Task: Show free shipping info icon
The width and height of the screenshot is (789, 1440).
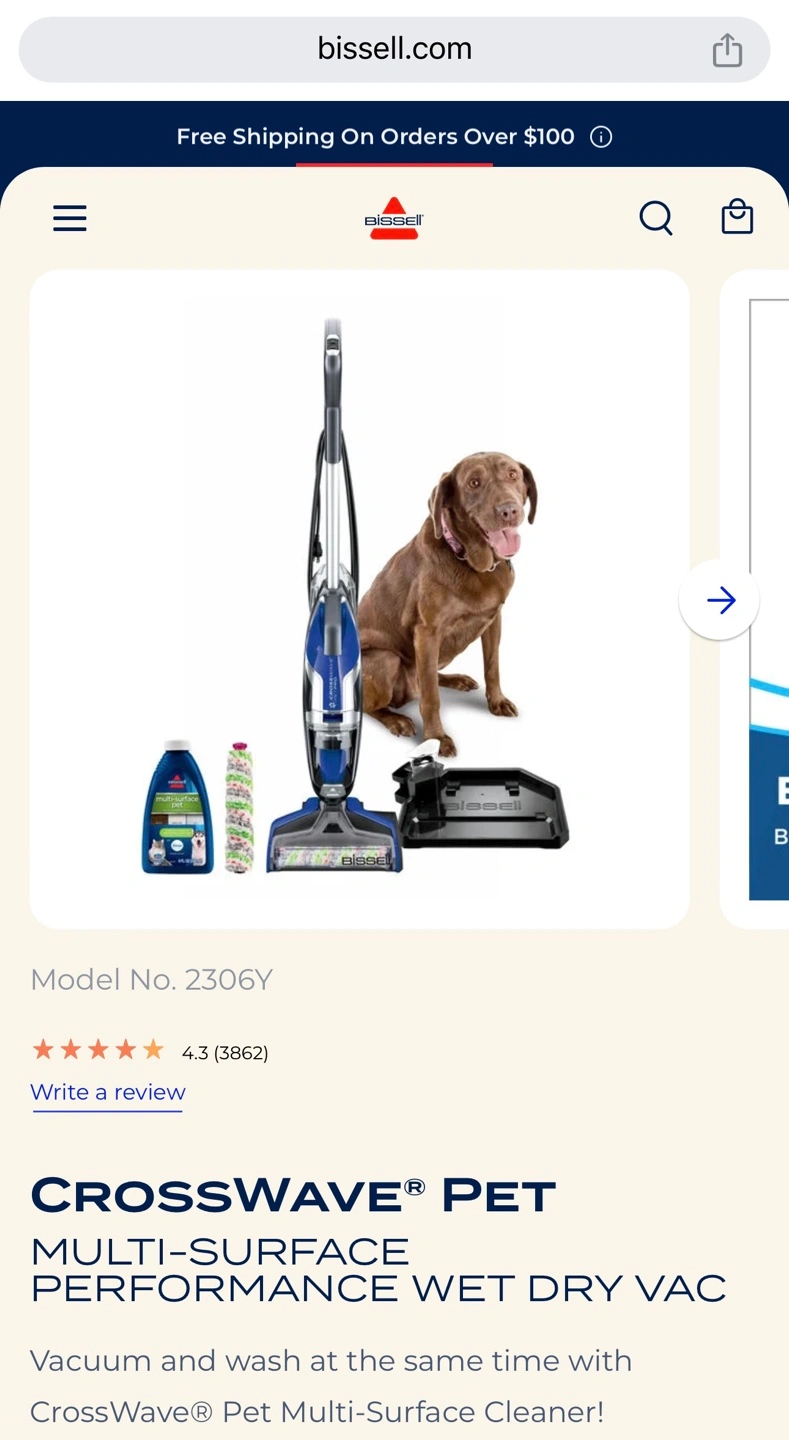Action: click(601, 137)
